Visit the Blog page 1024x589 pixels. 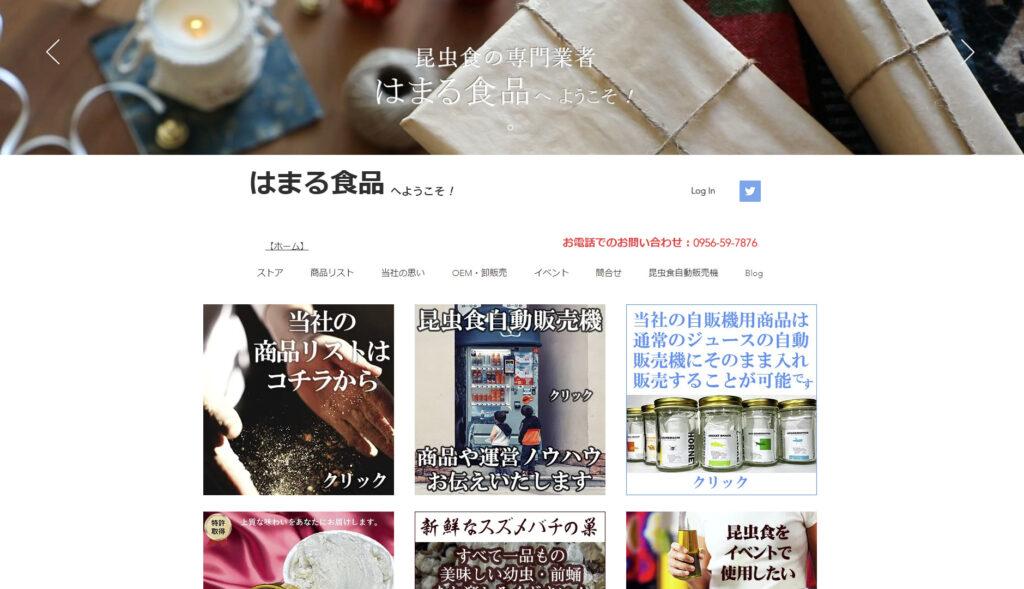754,273
